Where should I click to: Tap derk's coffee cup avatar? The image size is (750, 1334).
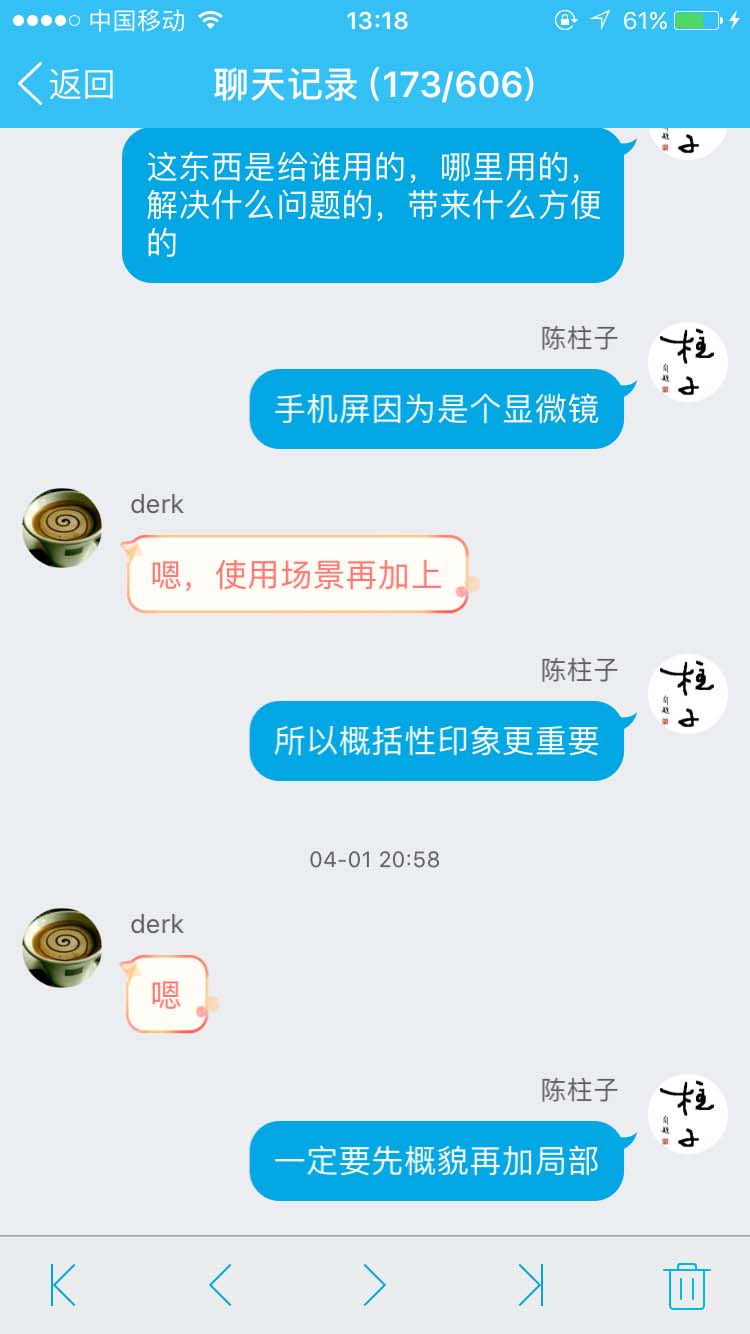(61, 528)
